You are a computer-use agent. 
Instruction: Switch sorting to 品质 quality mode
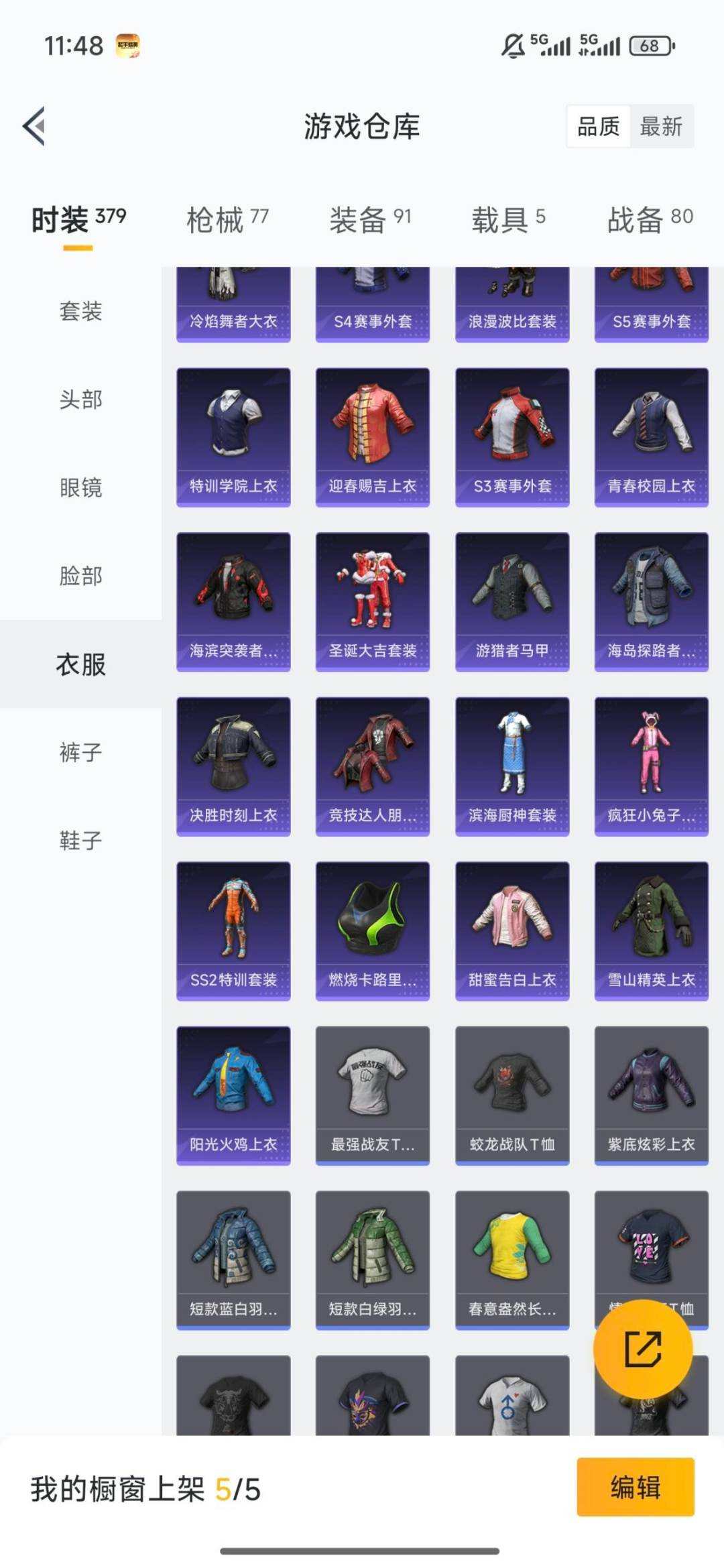(599, 127)
